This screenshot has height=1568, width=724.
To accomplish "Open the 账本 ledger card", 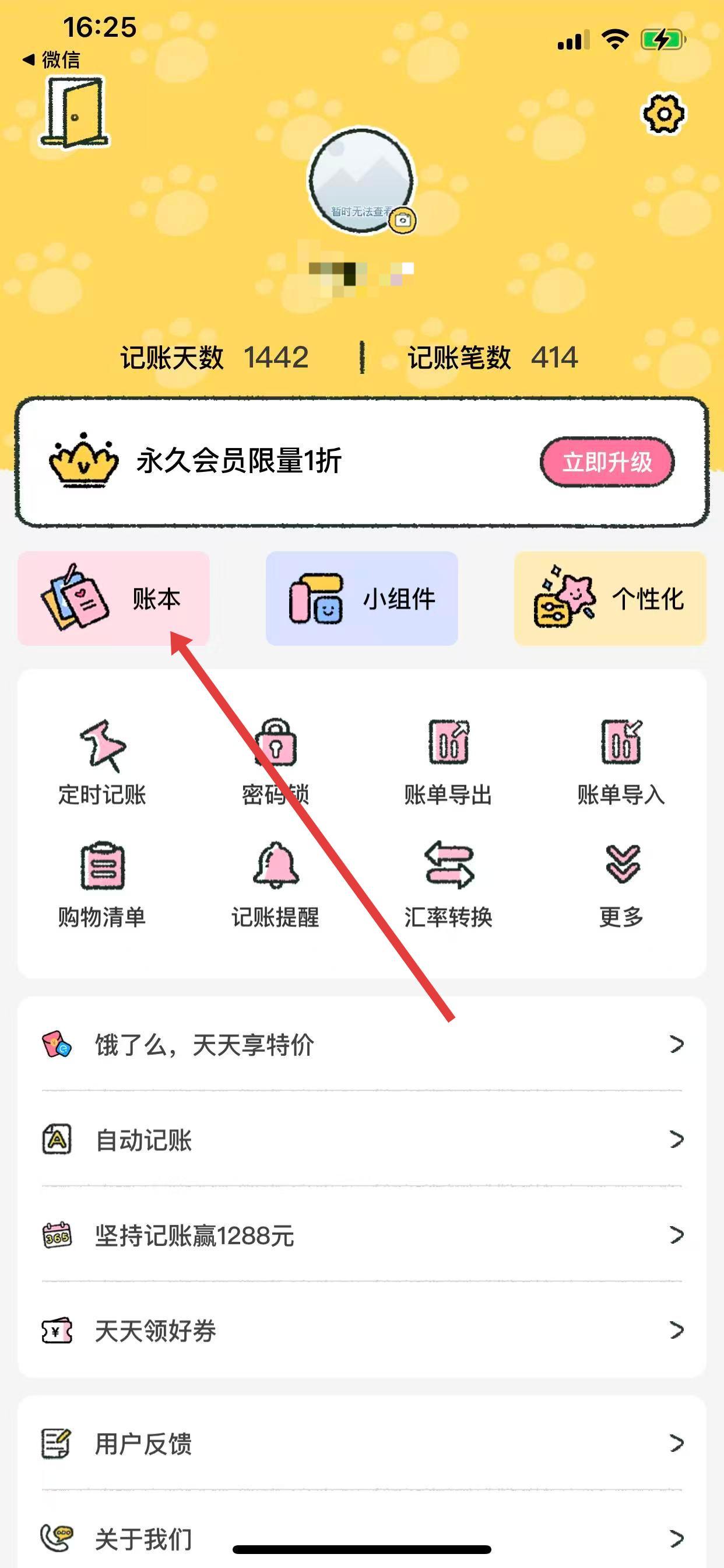I will 114,598.
